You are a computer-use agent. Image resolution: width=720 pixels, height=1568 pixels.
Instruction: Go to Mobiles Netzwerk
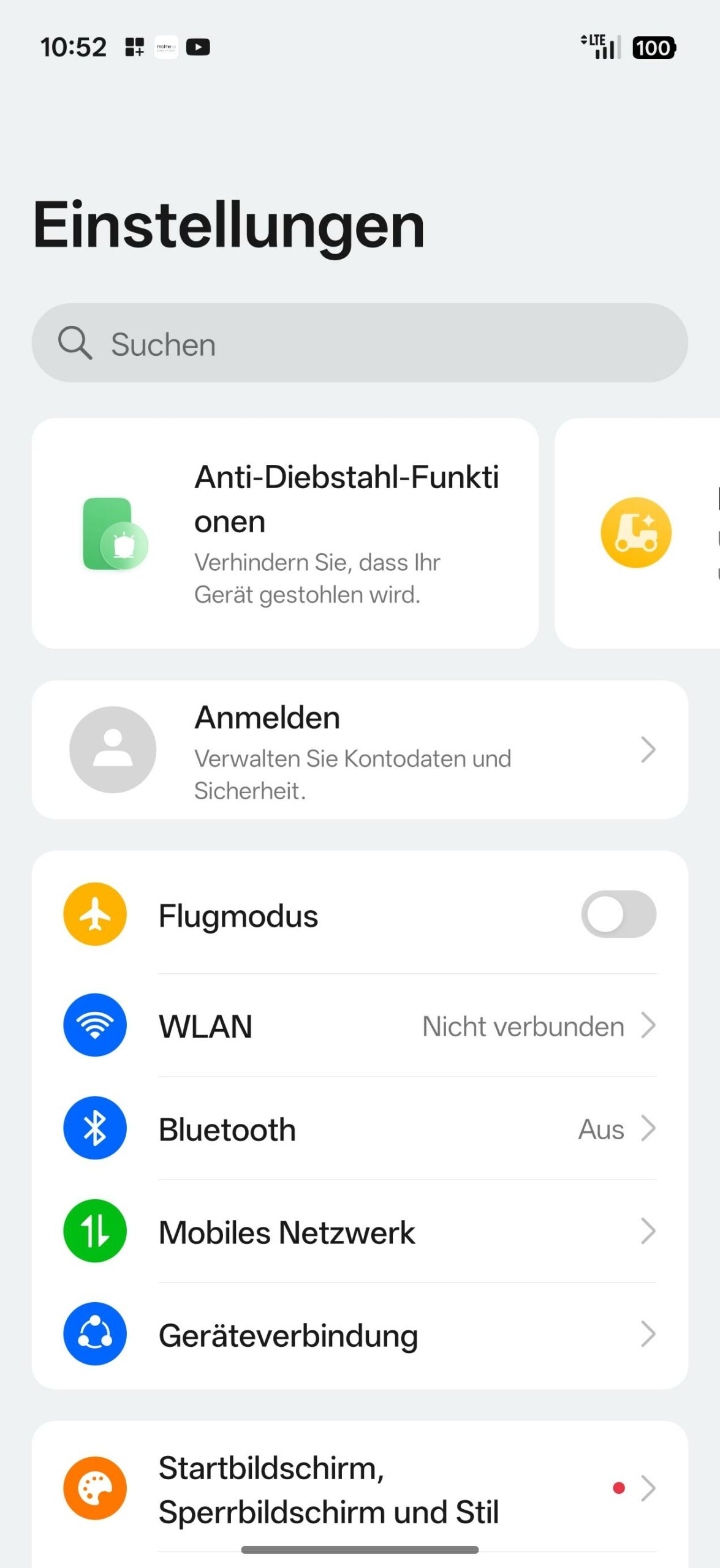click(359, 1231)
